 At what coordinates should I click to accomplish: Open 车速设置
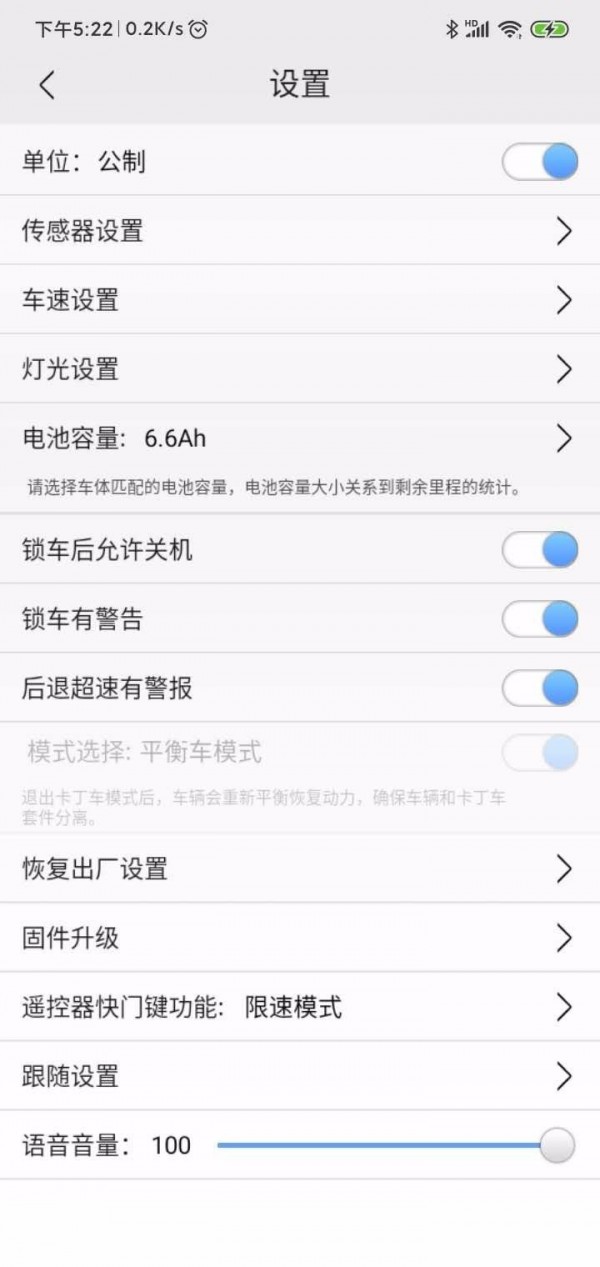click(300, 300)
